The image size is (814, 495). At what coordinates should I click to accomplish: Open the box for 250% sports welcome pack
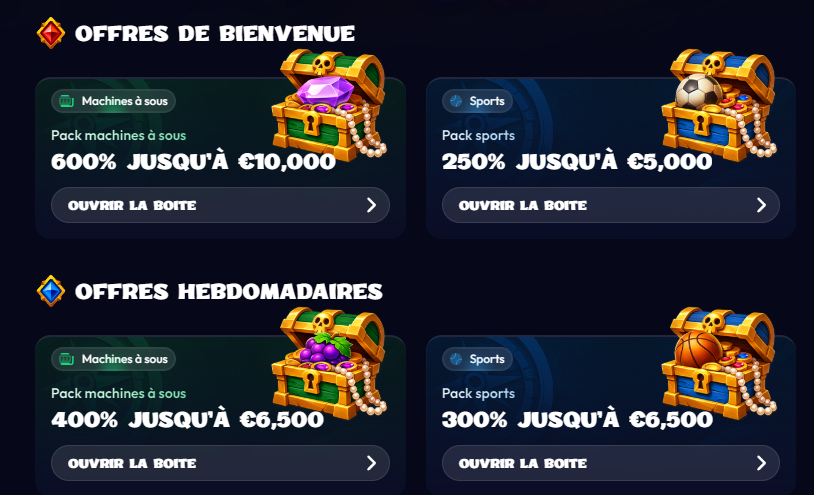pos(610,205)
